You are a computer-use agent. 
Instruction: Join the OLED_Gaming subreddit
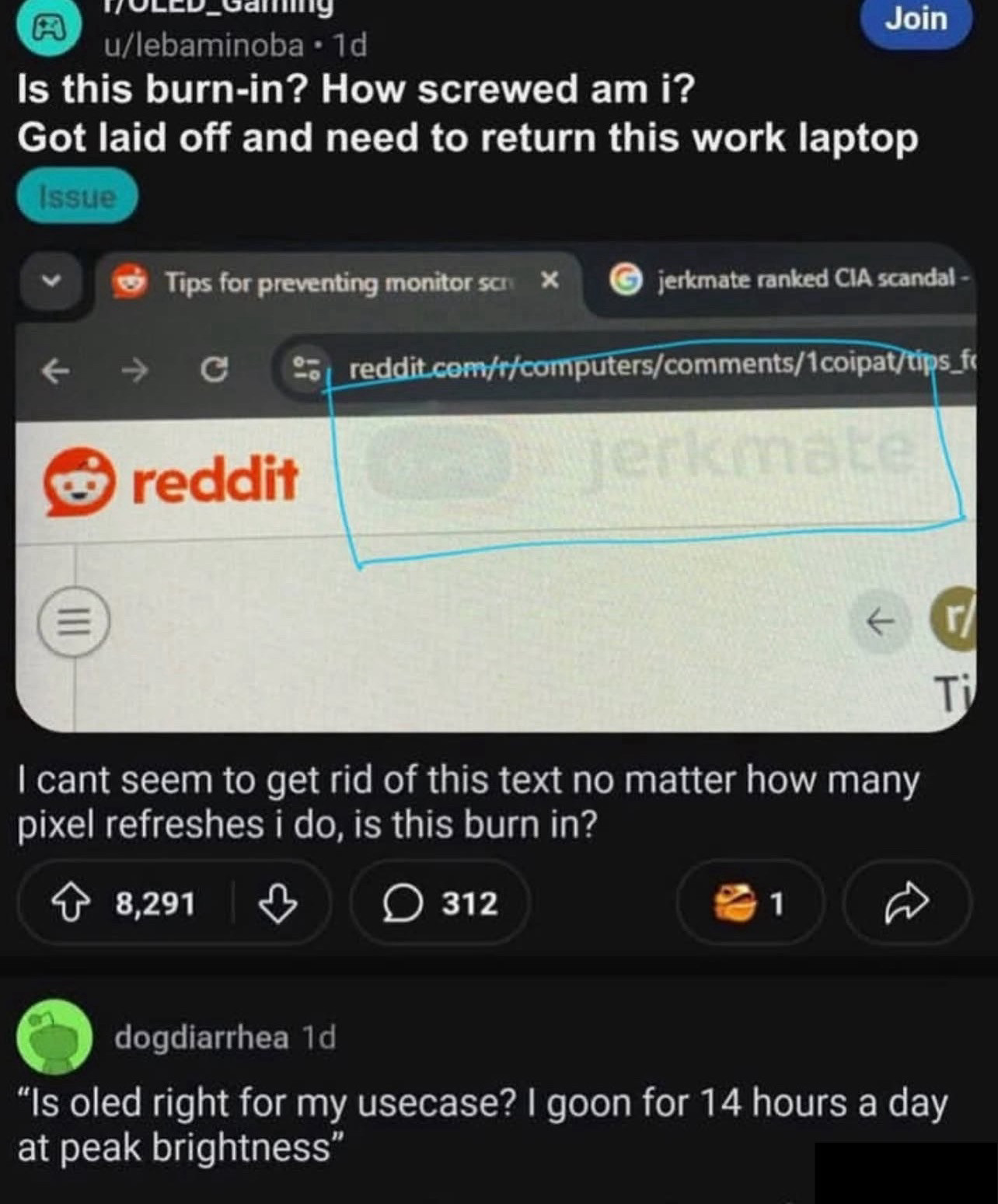916,20
